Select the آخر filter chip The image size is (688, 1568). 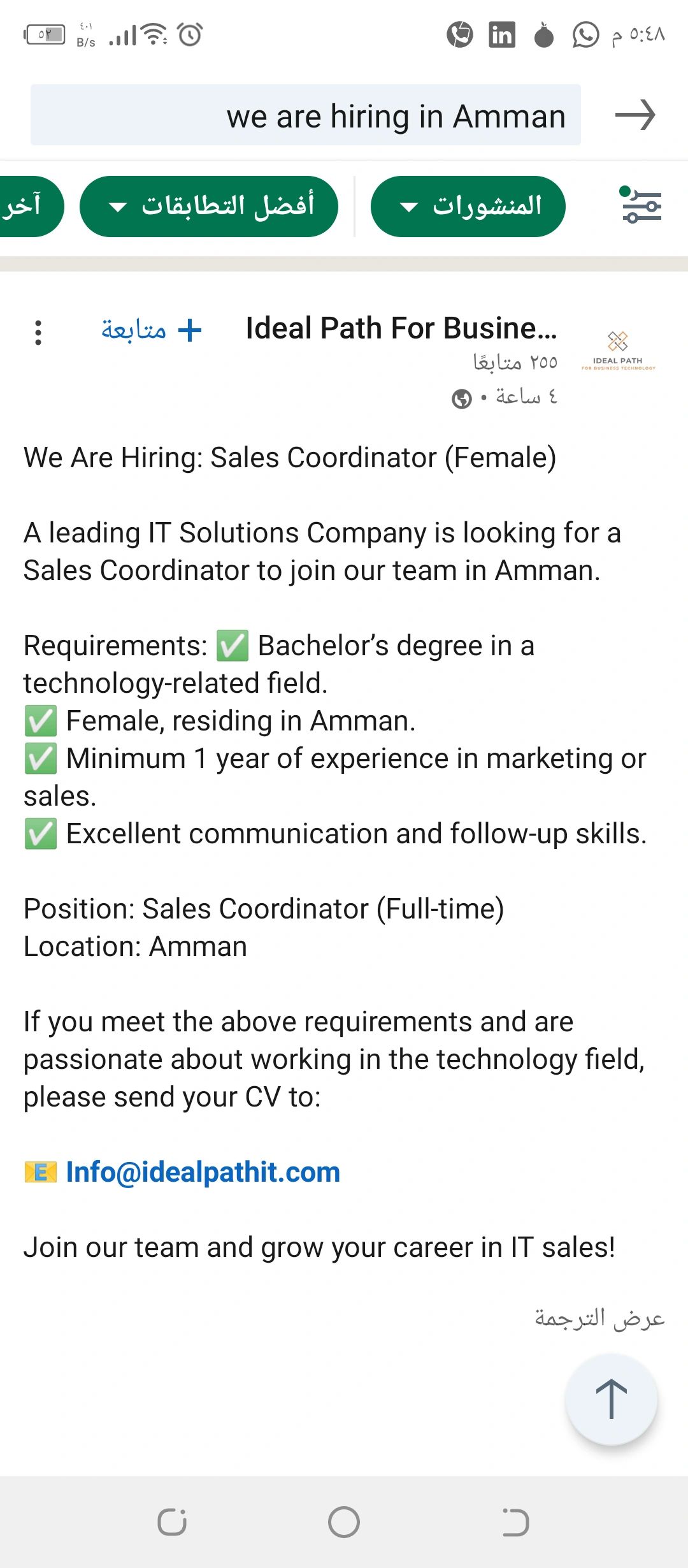pyautogui.click(x=25, y=207)
